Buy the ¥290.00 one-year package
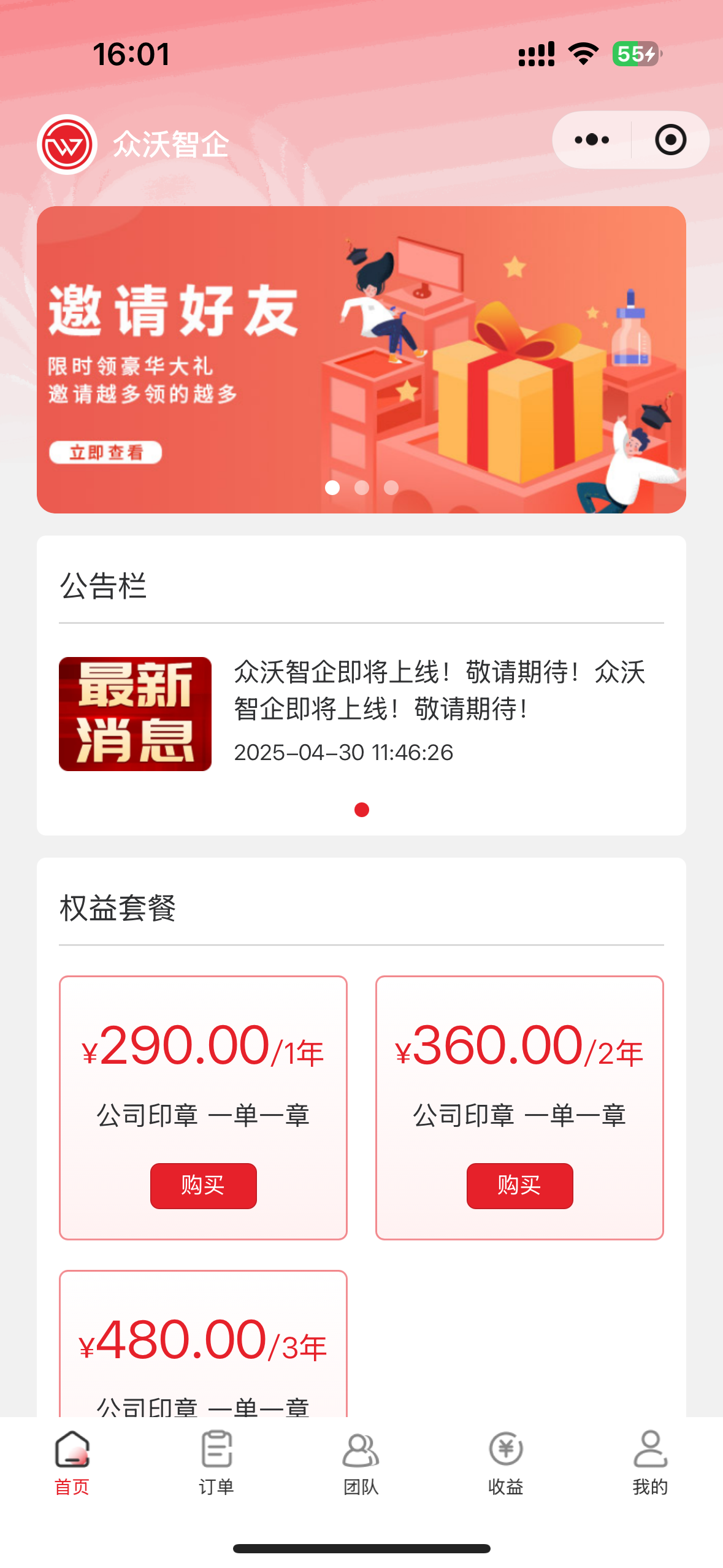Screen dimensions: 723x1568 [x=203, y=1185]
